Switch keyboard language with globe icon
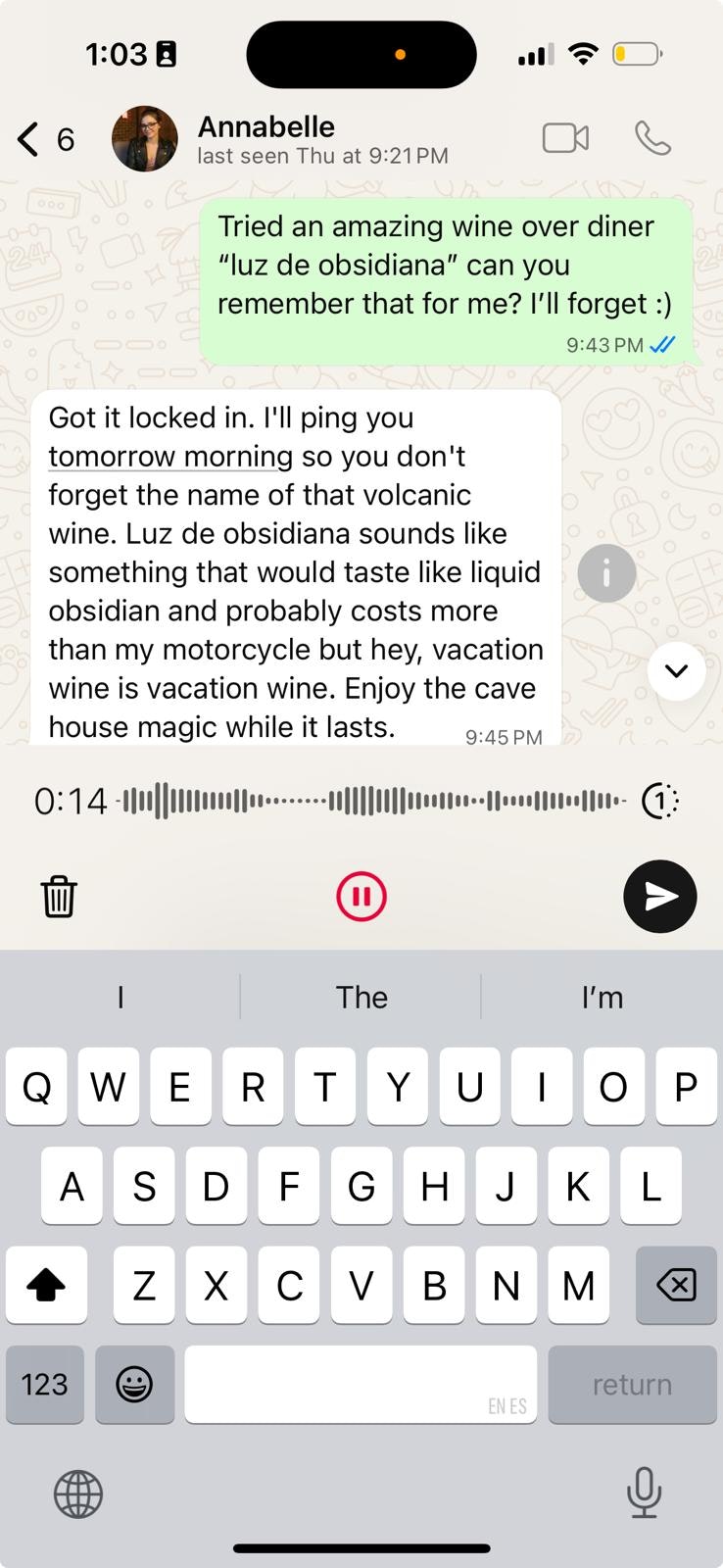This screenshot has width=723, height=1568. [x=78, y=1494]
